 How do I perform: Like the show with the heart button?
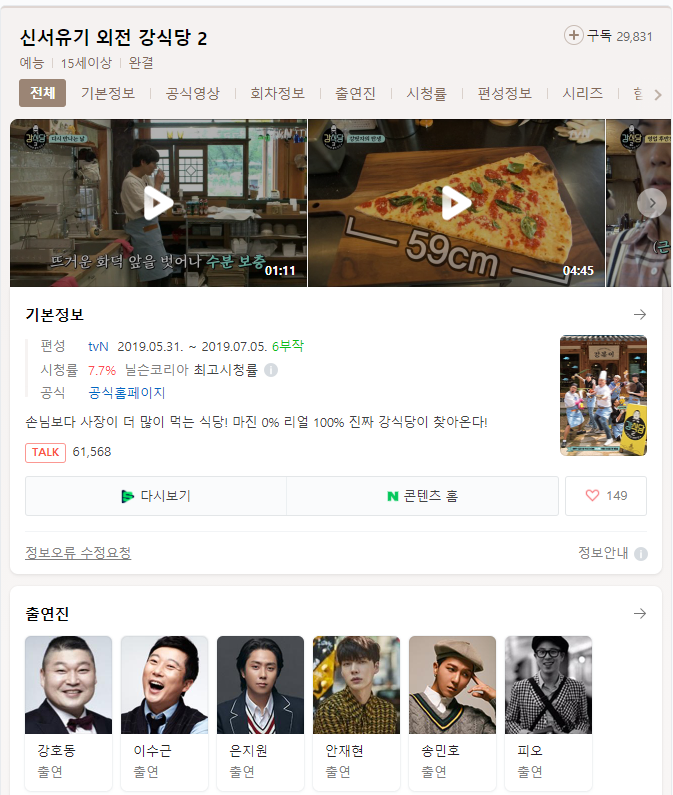(x=605, y=496)
